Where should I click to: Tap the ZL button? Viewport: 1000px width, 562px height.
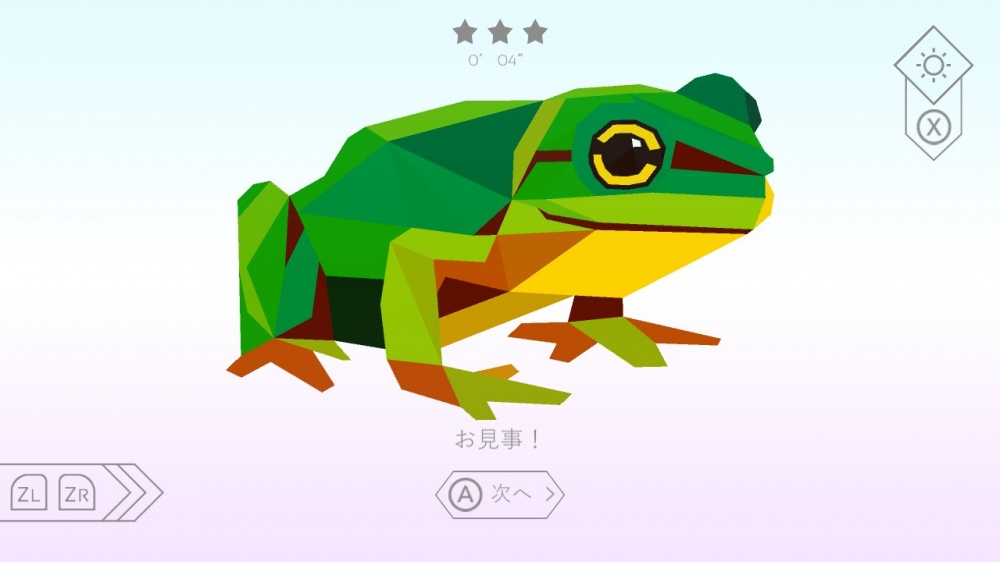click(x=29, y=494)
